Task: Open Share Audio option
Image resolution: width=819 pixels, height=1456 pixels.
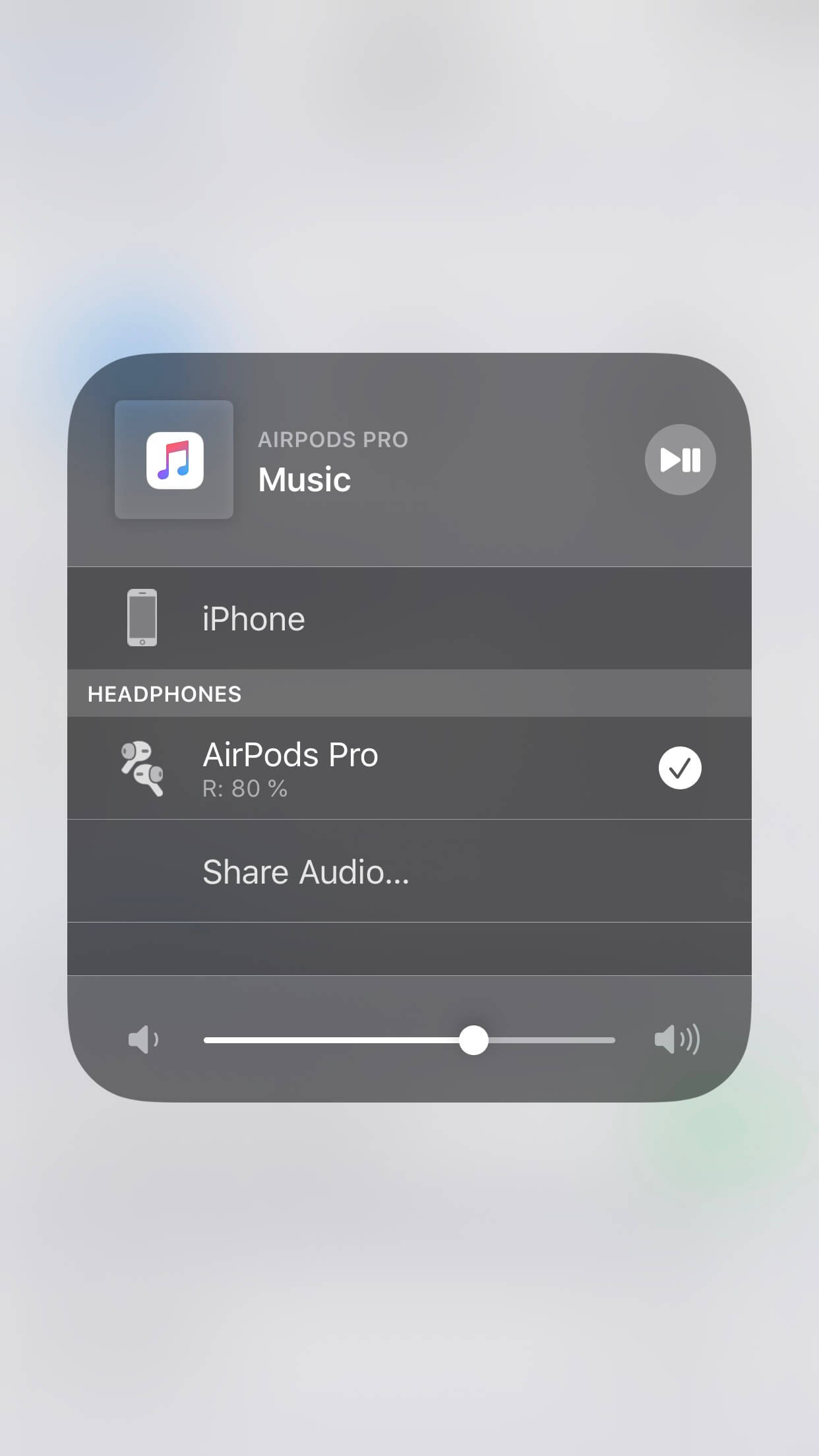Action: pos(409,871)
